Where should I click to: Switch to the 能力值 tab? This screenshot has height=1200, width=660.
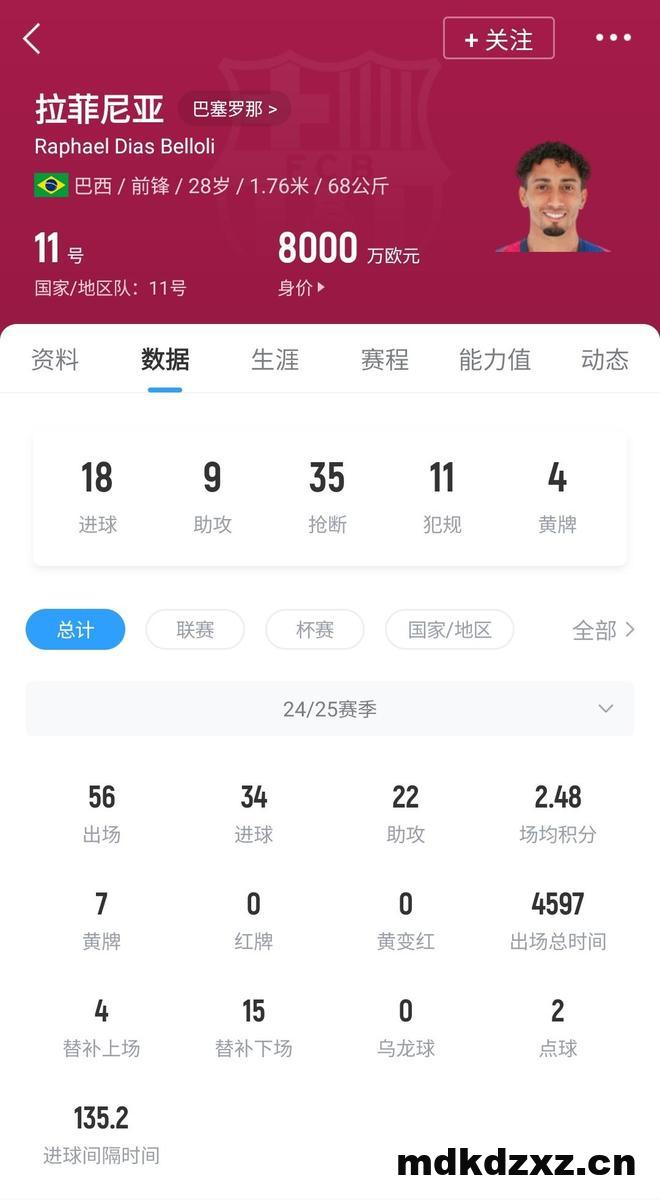tap(495, 360)
